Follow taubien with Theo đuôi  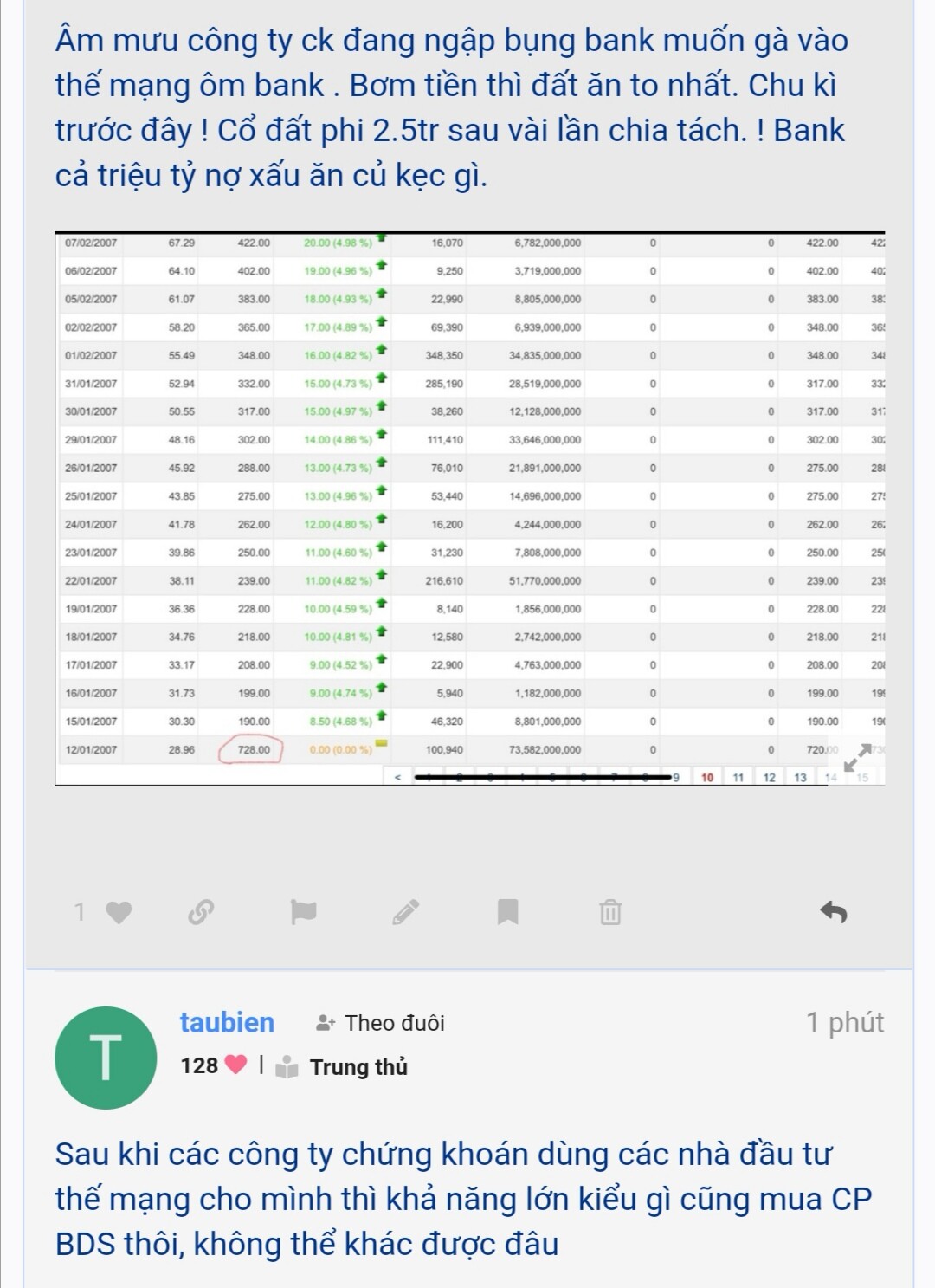[x=381, y=1023]
